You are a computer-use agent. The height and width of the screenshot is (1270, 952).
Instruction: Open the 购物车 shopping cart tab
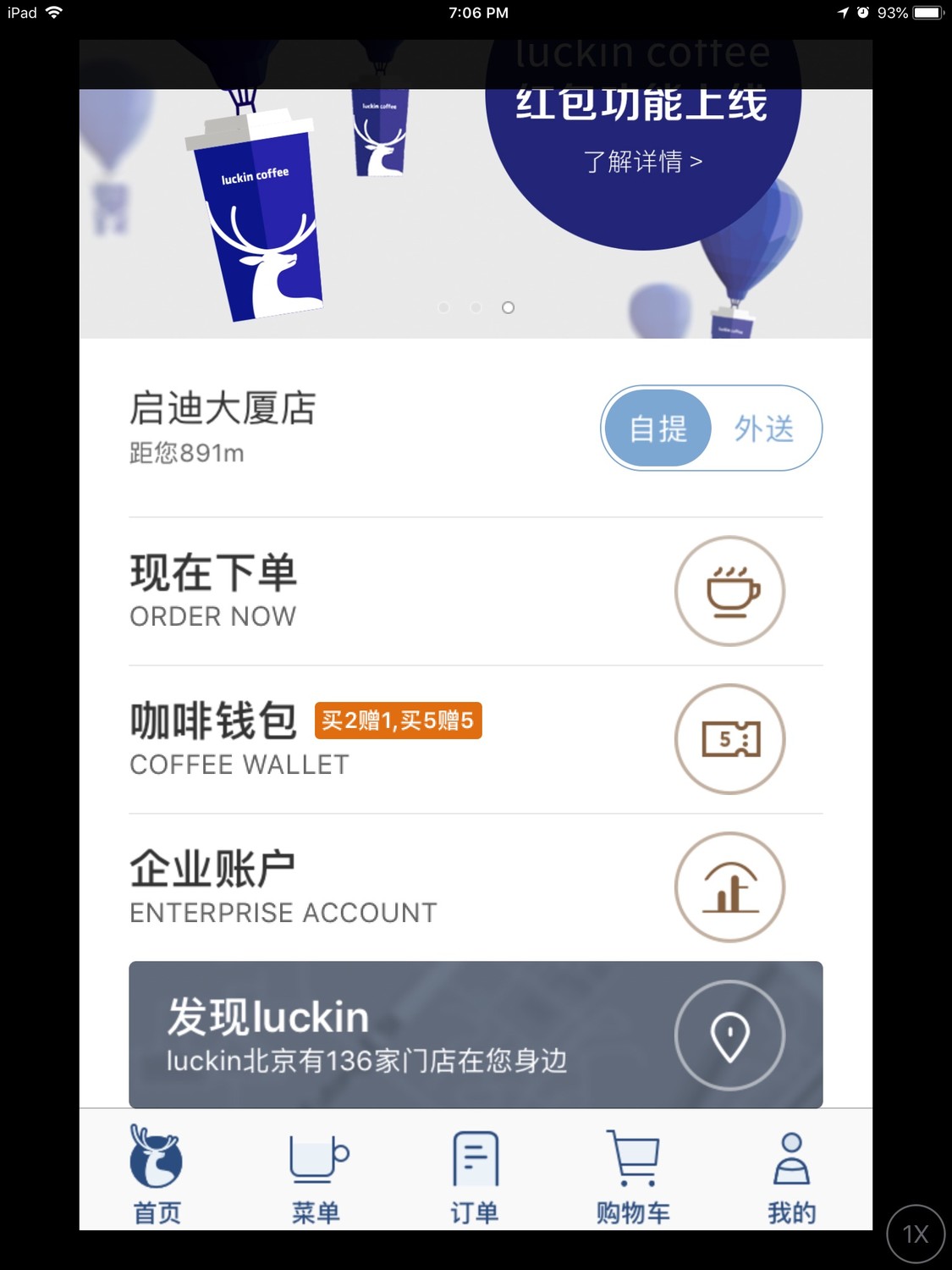click(633, 1173)
